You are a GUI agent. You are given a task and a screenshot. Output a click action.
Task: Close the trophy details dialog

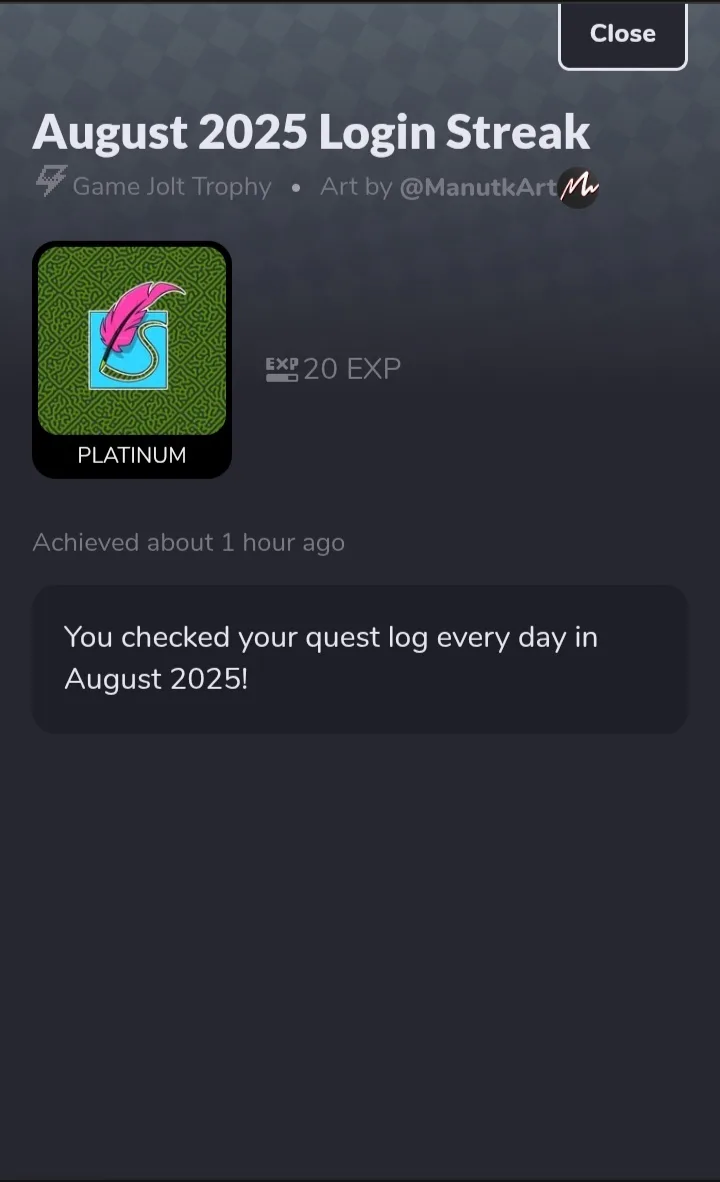[622, 35]
